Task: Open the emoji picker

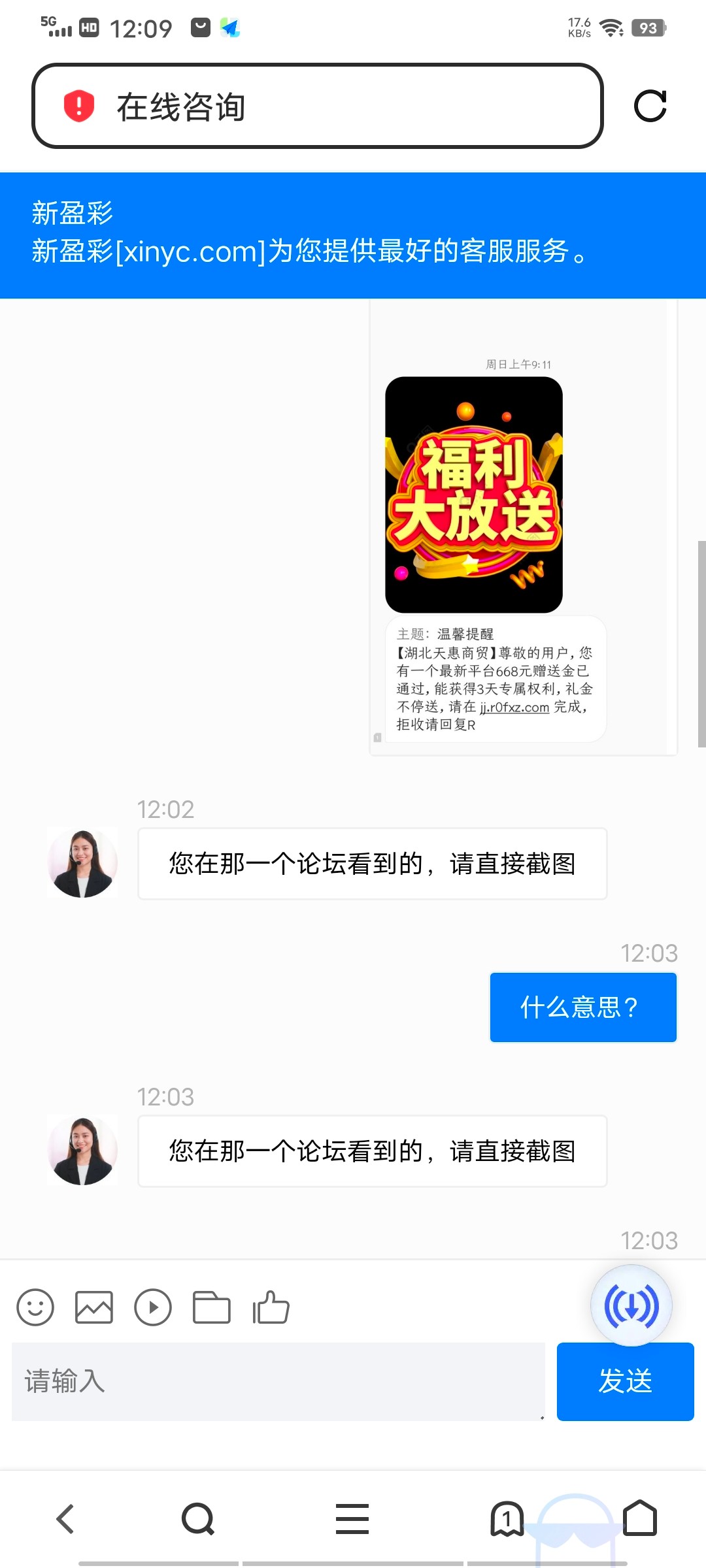Action: point(35,1307)
